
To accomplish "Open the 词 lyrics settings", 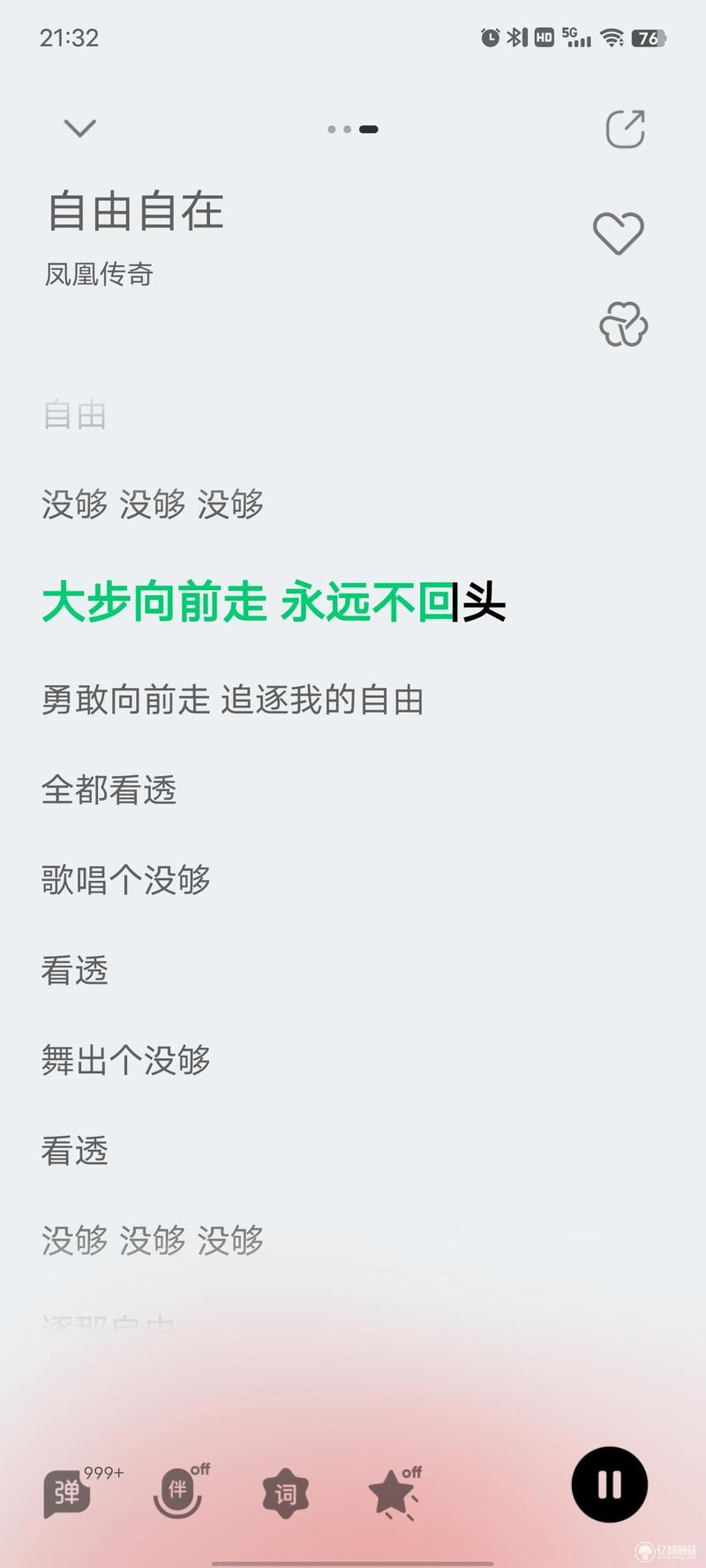I will [285, 1493].
